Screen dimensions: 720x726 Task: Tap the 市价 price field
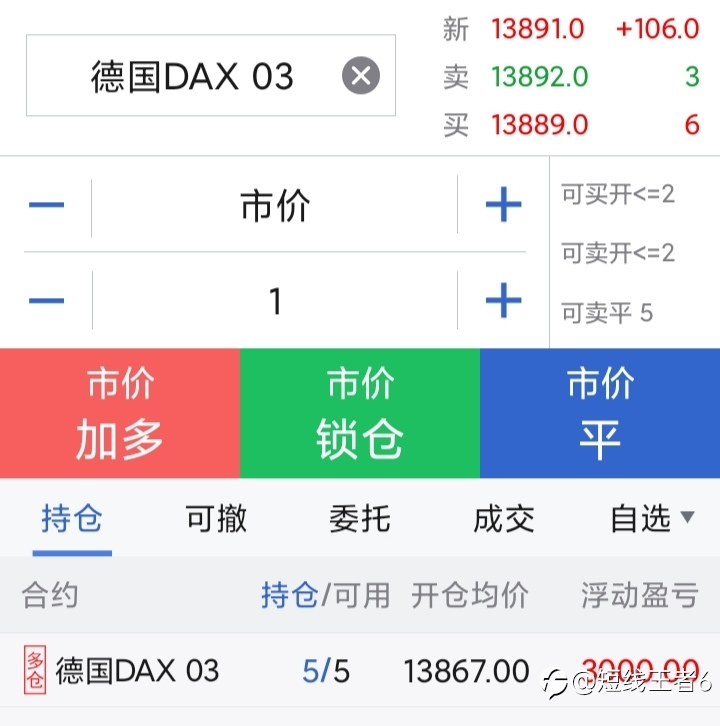pyautogui.click(x=275, y=206)
